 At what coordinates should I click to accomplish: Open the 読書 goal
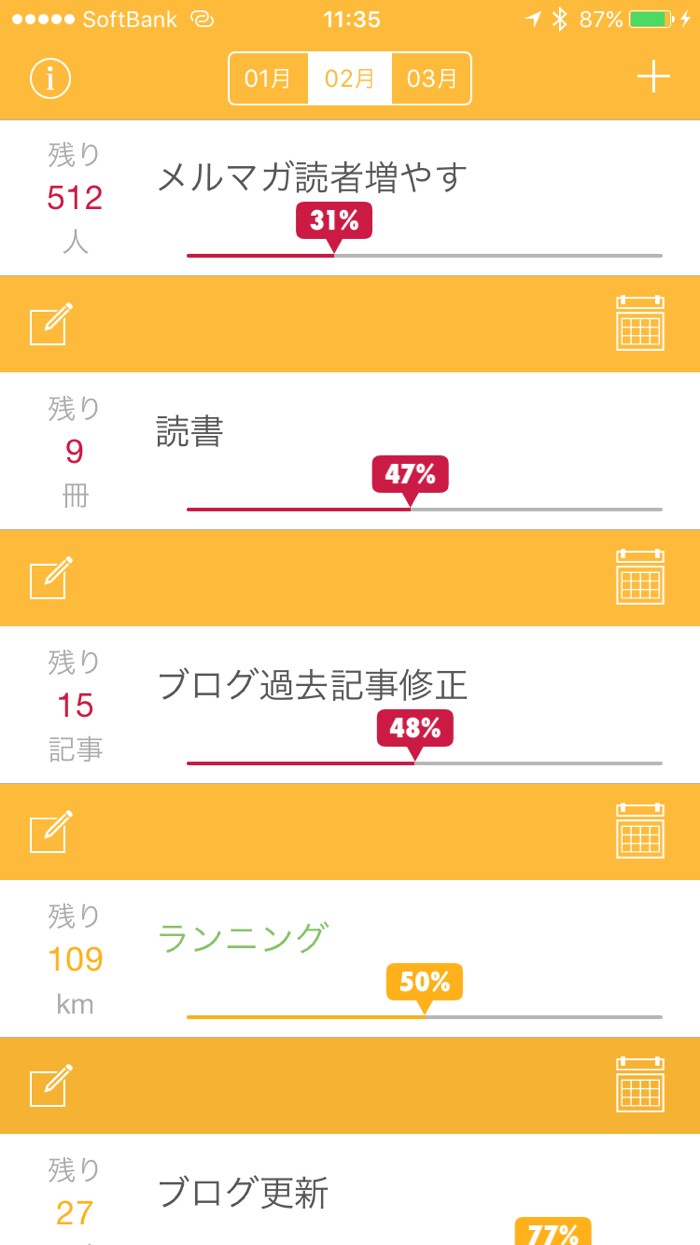click(x=190, y=432)
